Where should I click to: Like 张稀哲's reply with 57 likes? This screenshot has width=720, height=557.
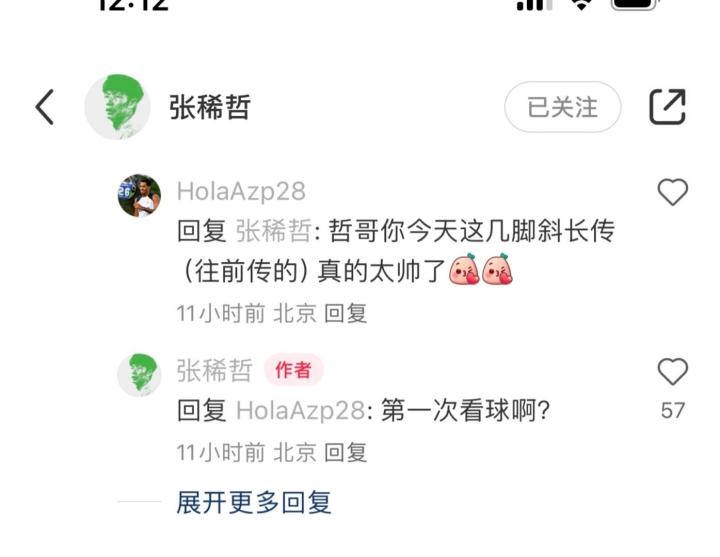pyautogui.click(x=672, y=372)
